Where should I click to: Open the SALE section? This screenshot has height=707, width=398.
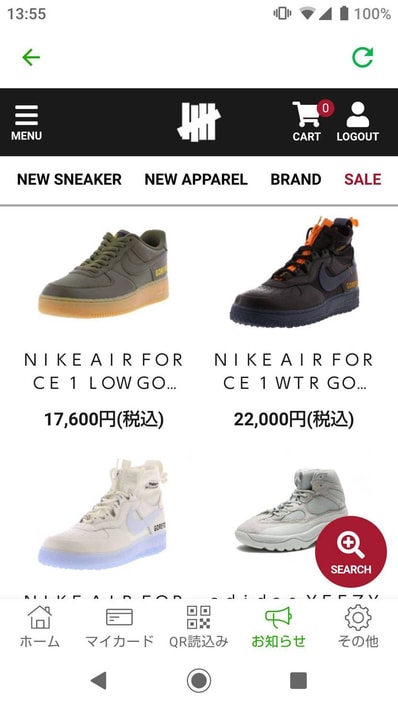(x=363, y=179)
